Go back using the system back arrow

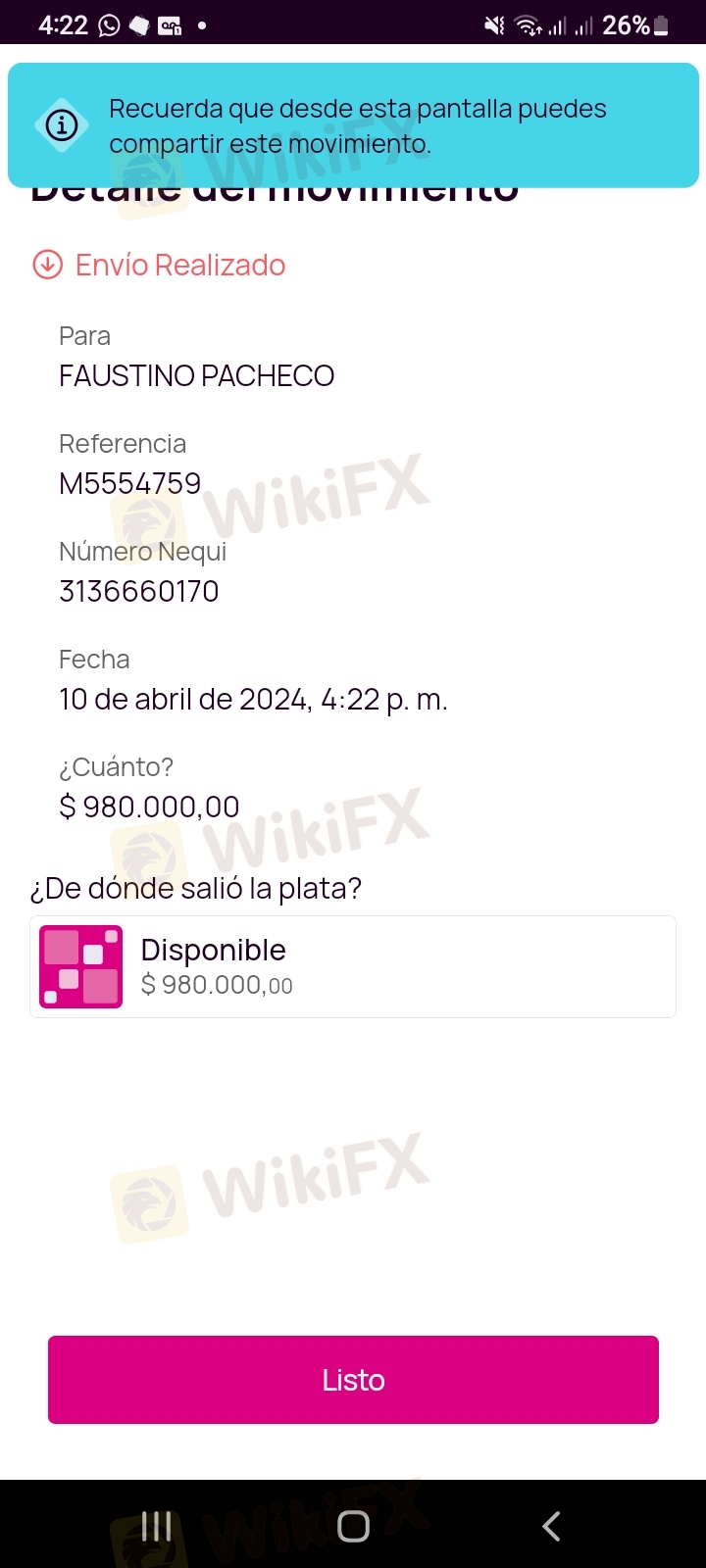pyautogui.click(x=551, y=1526)
